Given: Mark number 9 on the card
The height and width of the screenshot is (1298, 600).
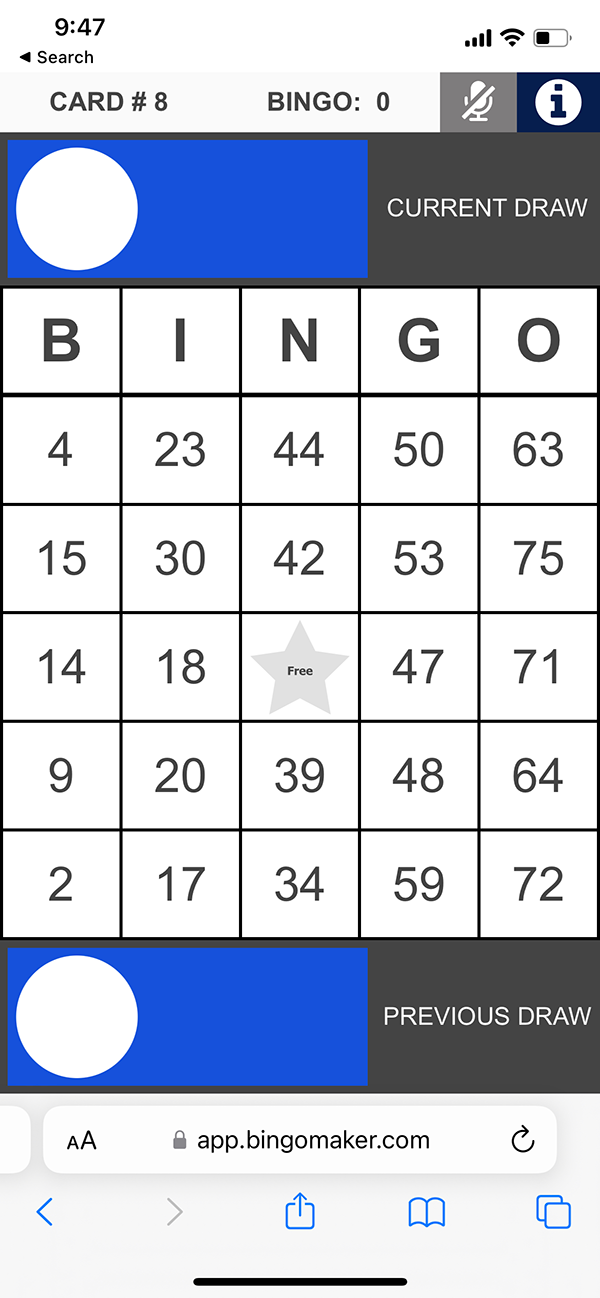Looking at the screenshot, I should pos(61,775).
